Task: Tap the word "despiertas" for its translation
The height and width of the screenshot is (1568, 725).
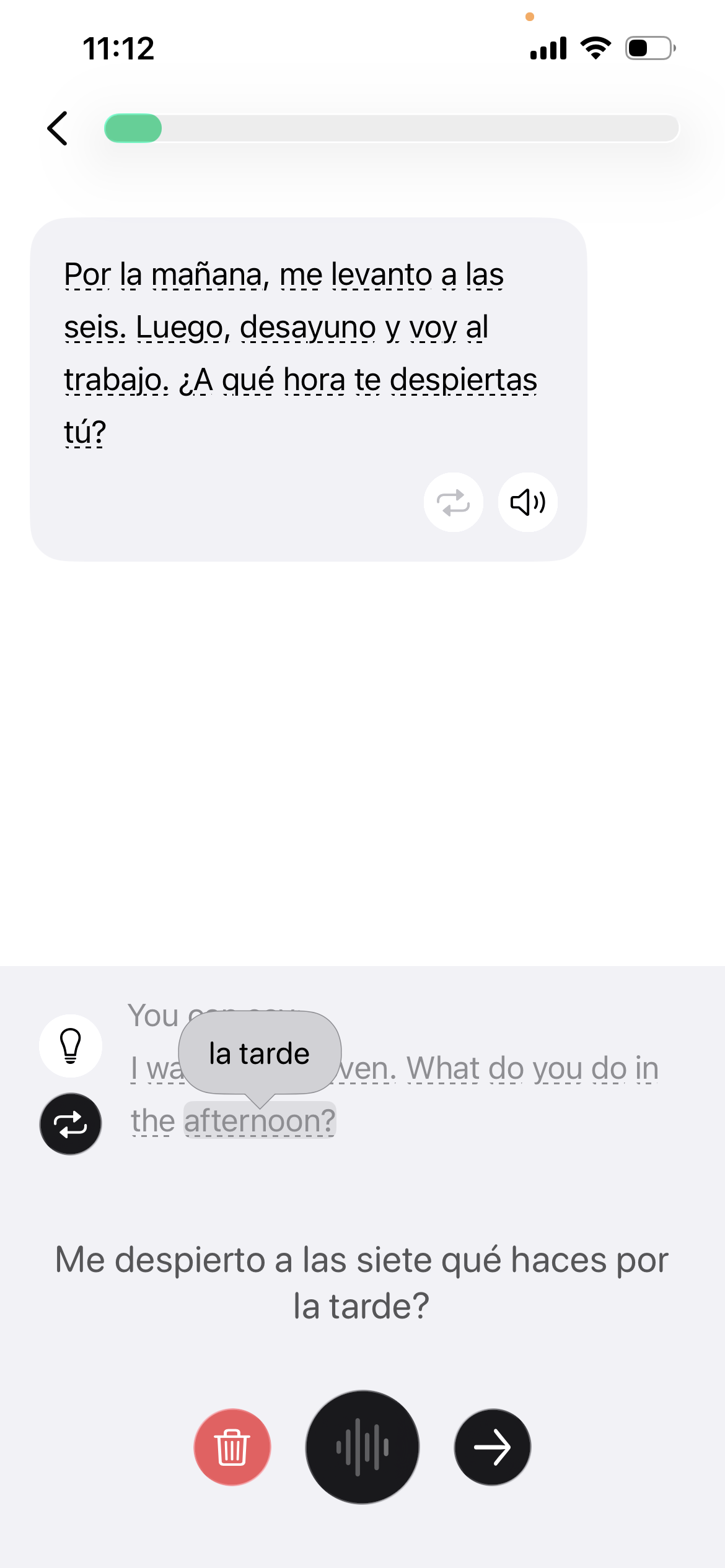Action: click(x=463, y=380)
